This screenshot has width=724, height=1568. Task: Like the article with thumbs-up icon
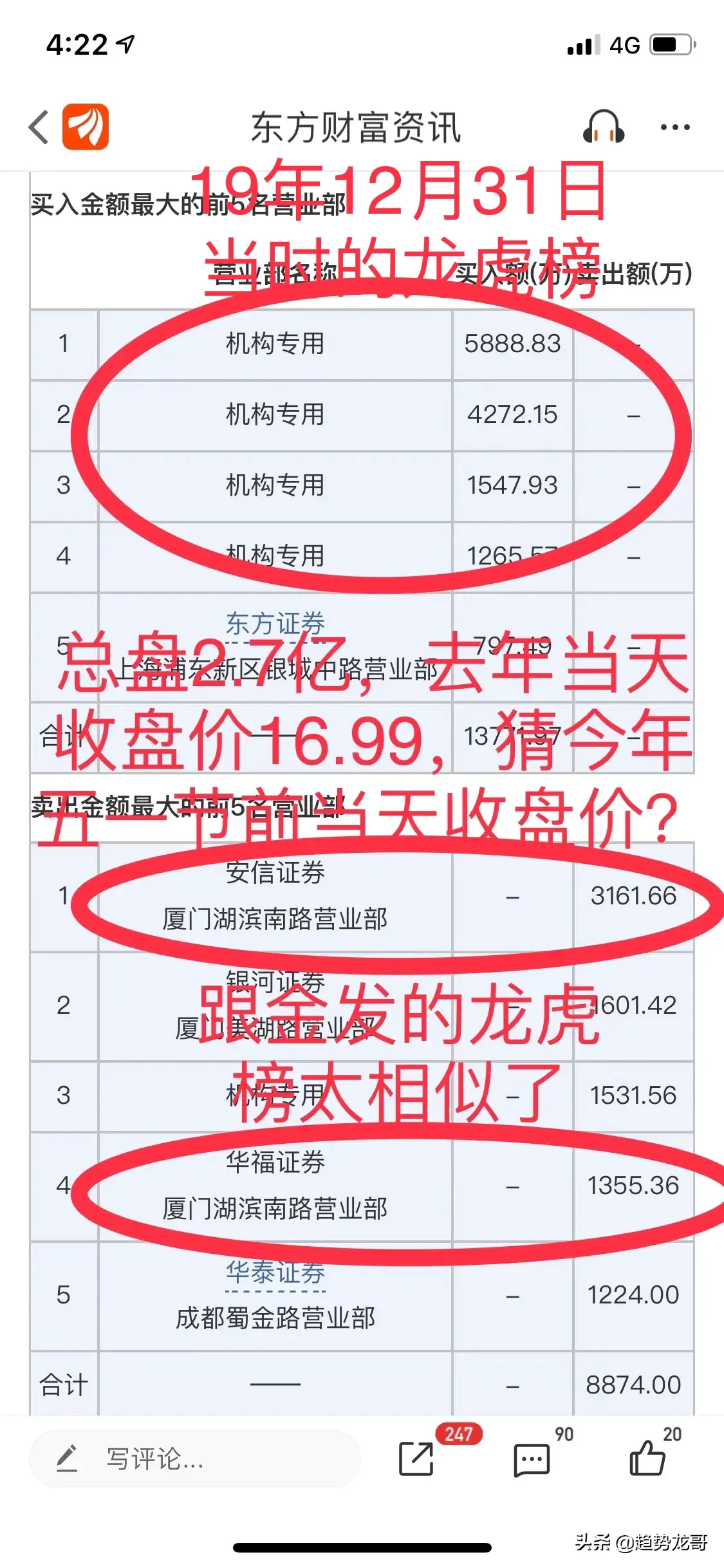click(x=647, y=1458)
